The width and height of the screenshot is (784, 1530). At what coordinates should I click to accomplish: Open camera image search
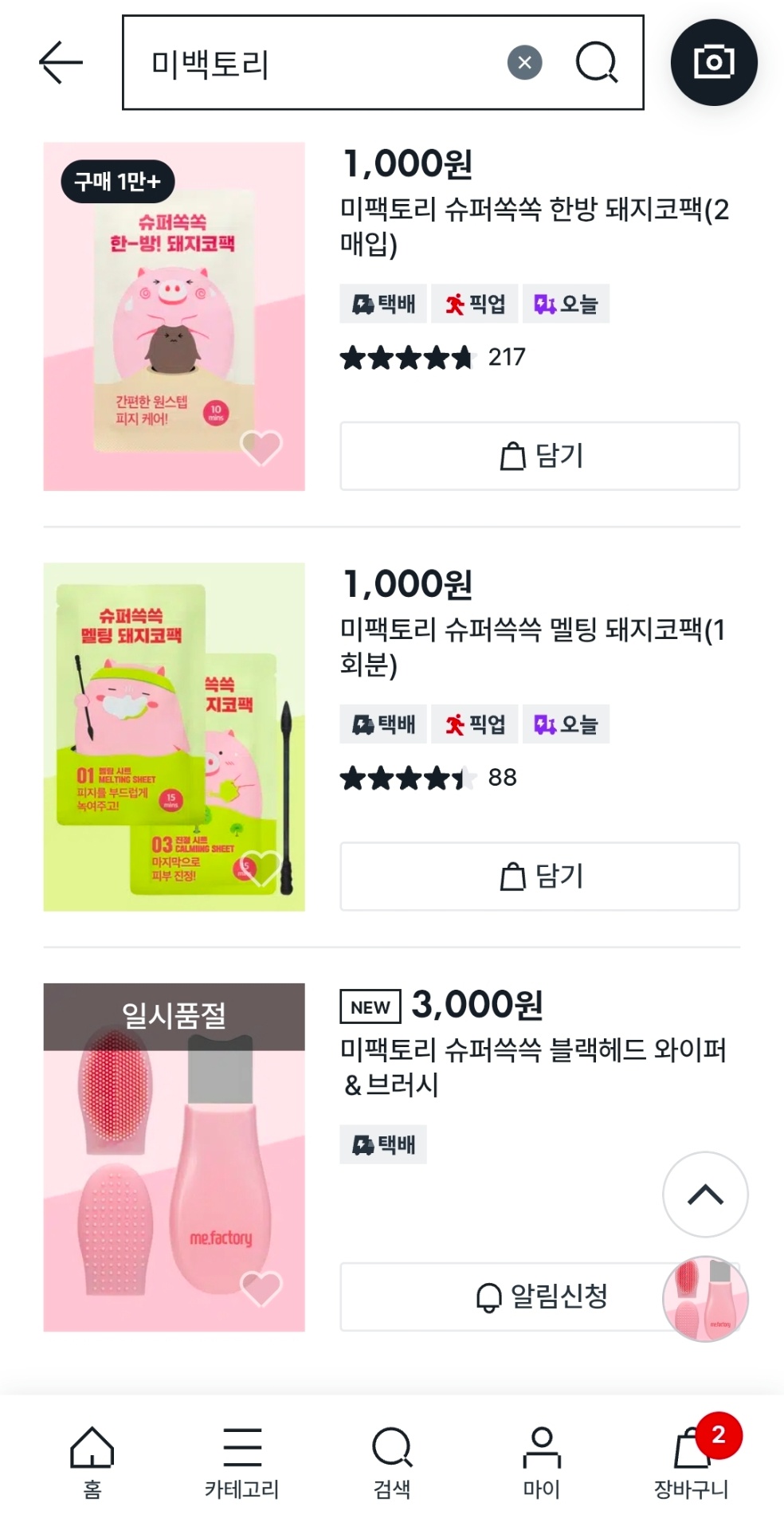[714, 62]
